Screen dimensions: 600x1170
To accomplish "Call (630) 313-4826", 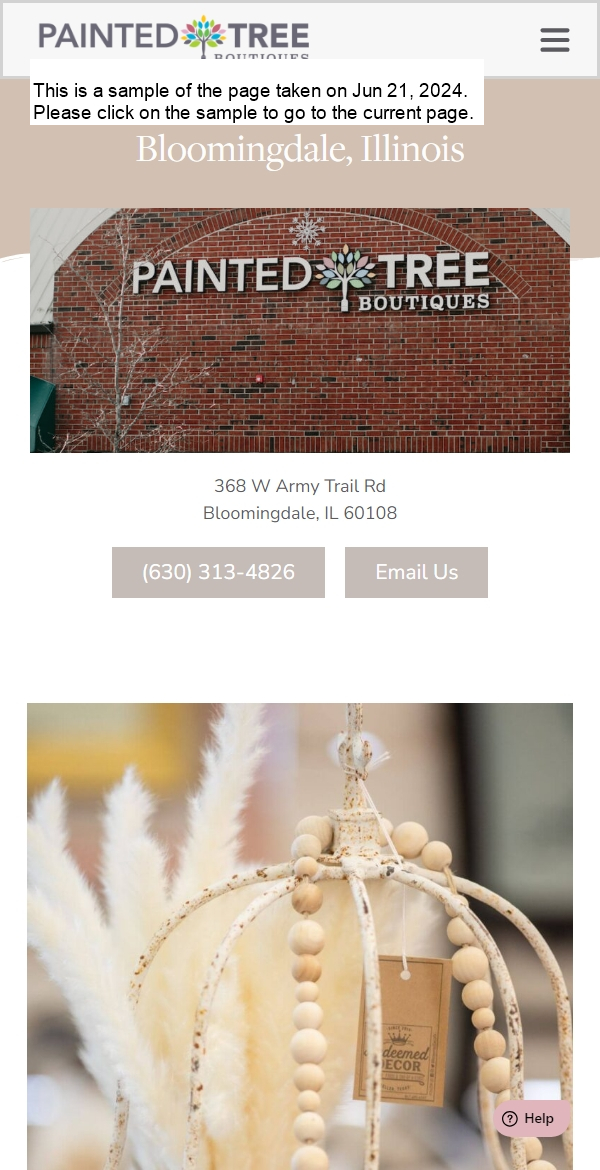I will point(218,572).
